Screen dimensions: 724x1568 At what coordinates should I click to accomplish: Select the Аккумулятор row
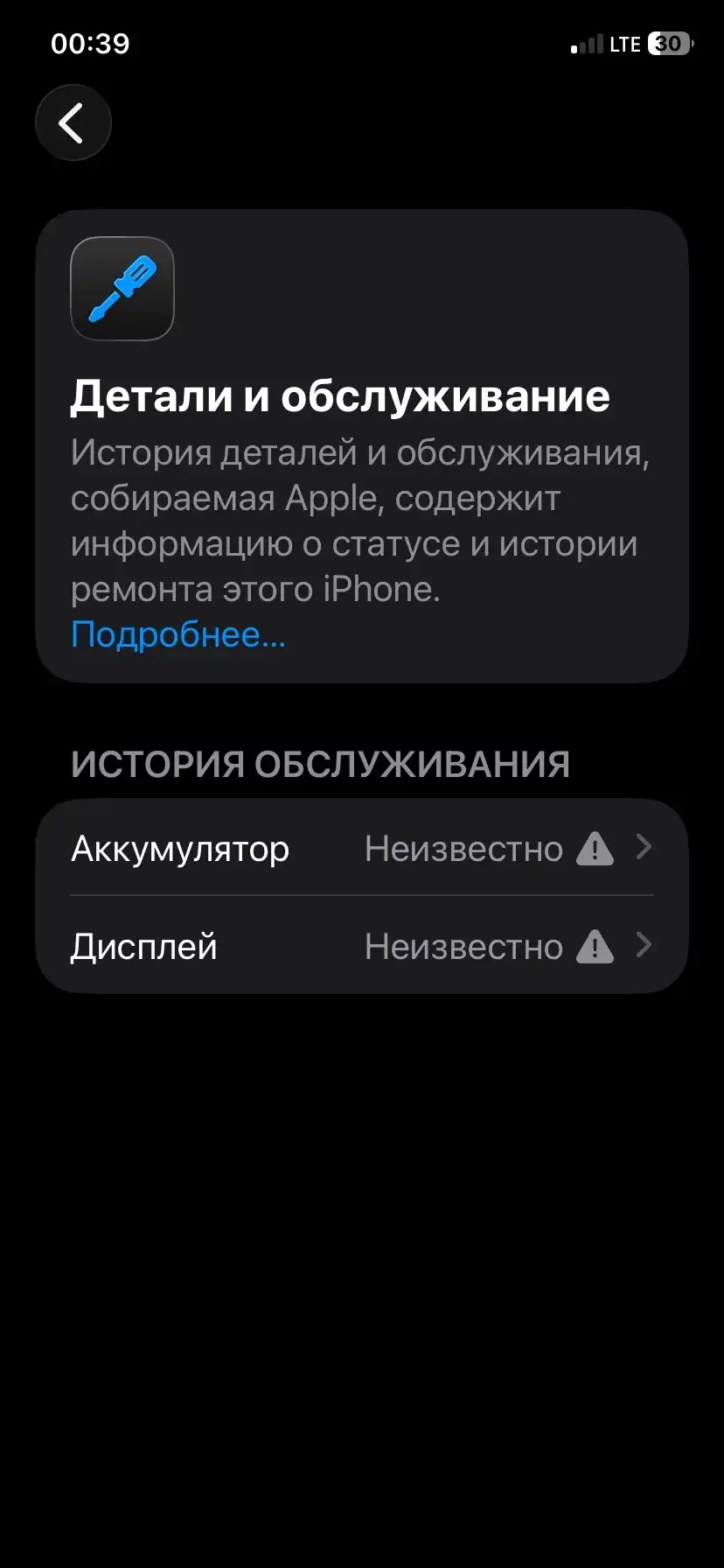tap(179, 848)
